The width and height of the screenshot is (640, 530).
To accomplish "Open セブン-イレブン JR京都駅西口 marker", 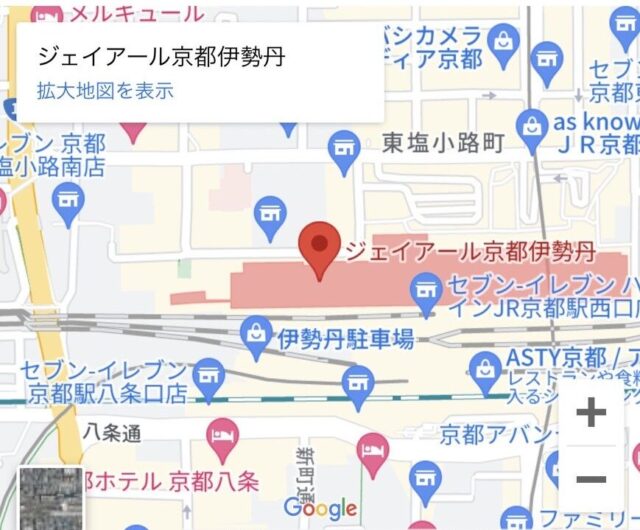I will tap(428, 291).
